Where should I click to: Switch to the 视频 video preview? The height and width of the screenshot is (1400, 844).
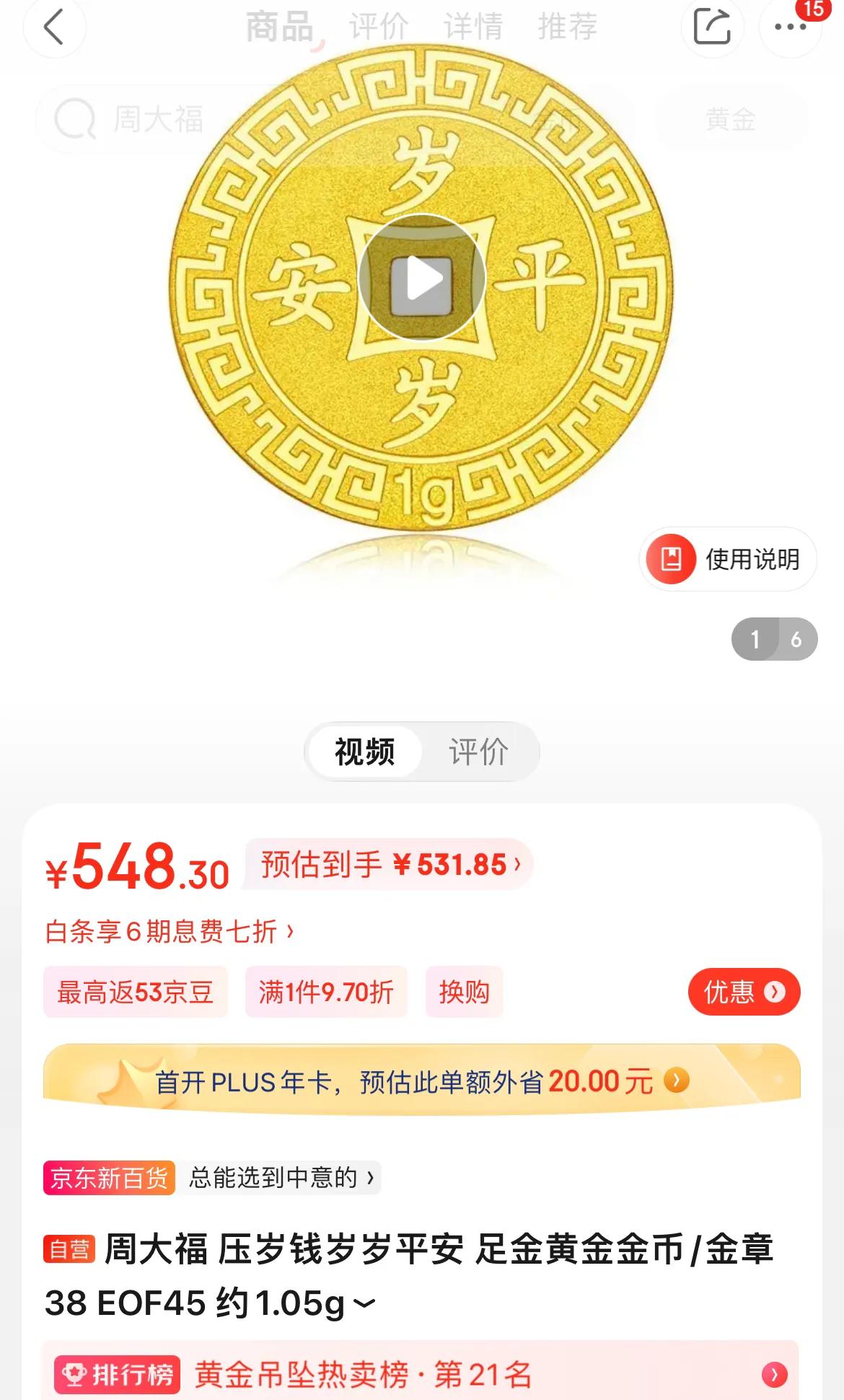(x=364, y=752)
